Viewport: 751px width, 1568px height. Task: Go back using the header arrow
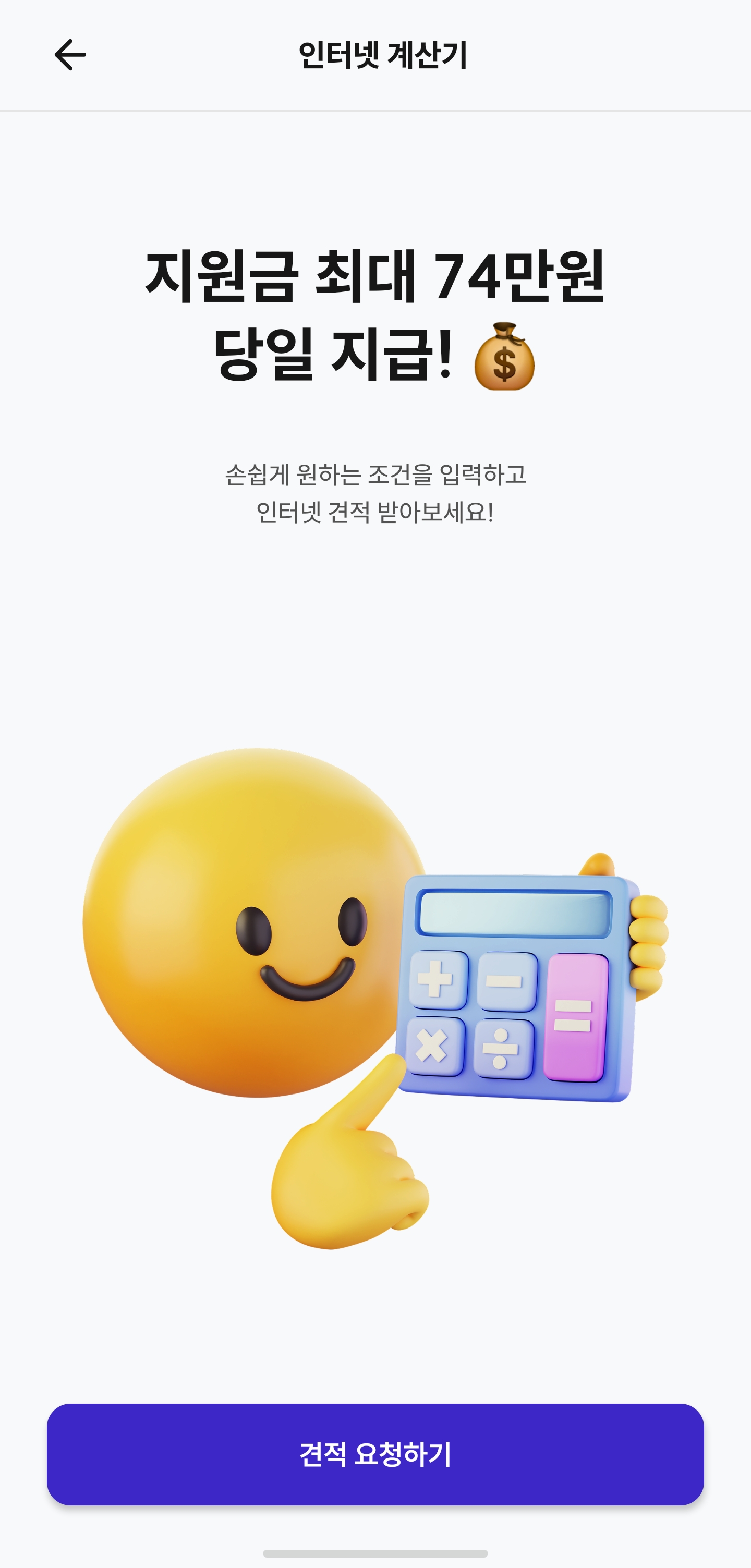point(70,55)
